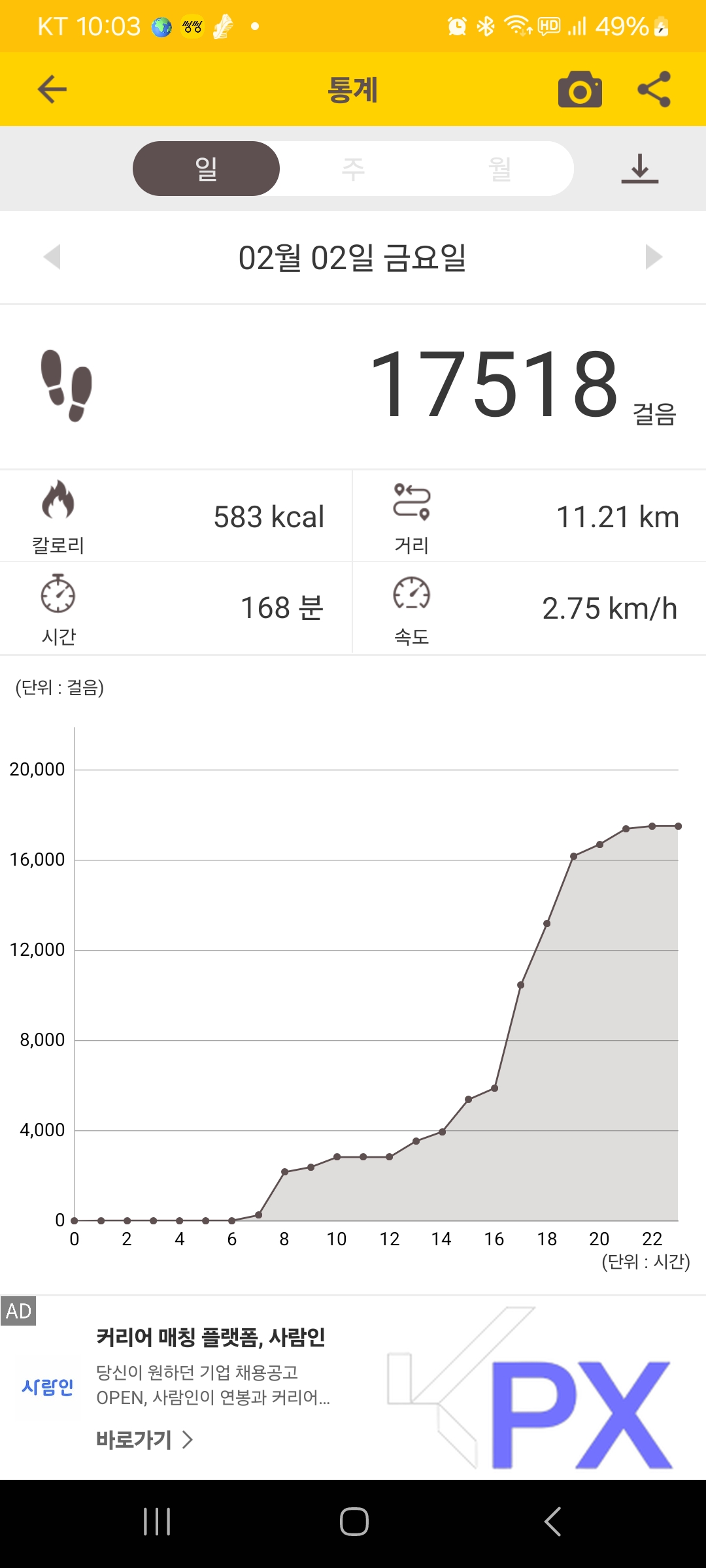The height and width of the screenshot is (1568, 706).
Task: Switch to the 주 (week) tab
Action: [353, 169]
